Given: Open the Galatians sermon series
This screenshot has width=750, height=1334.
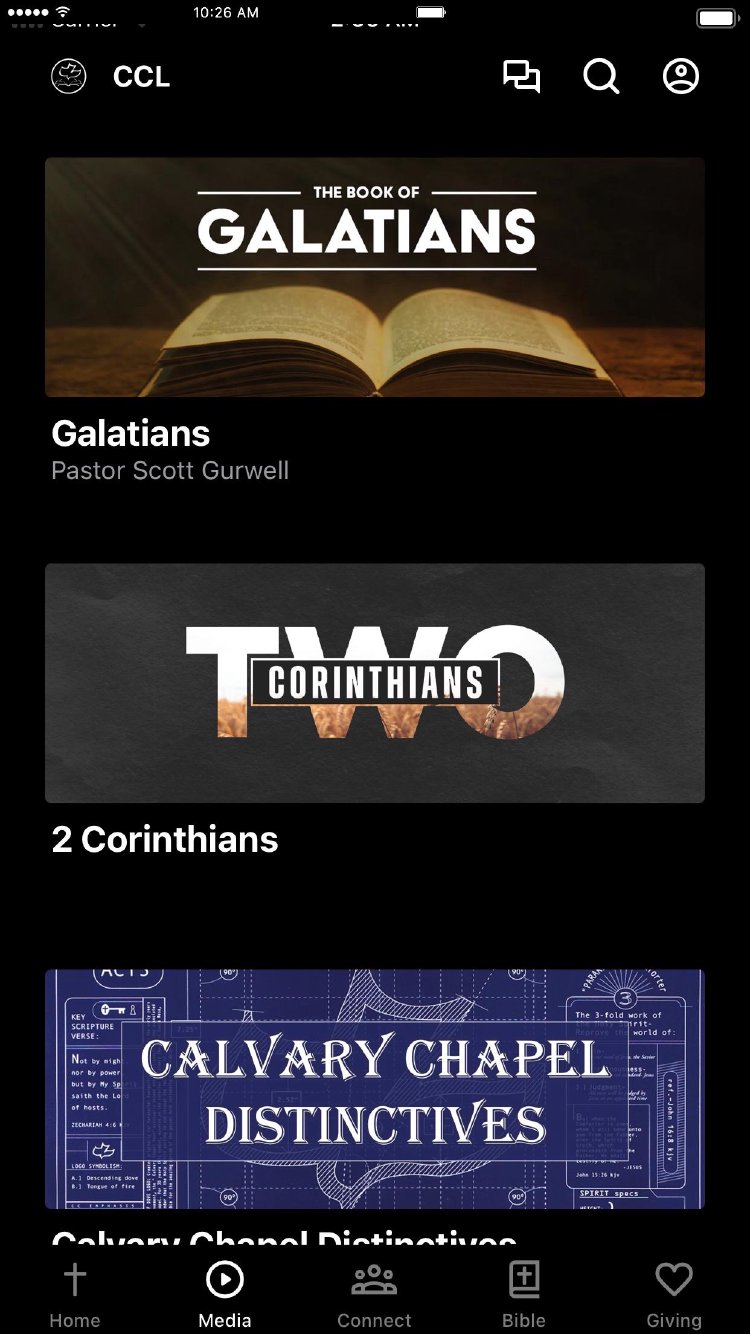Looking at the screenshot, I should (x=375, y=277).
